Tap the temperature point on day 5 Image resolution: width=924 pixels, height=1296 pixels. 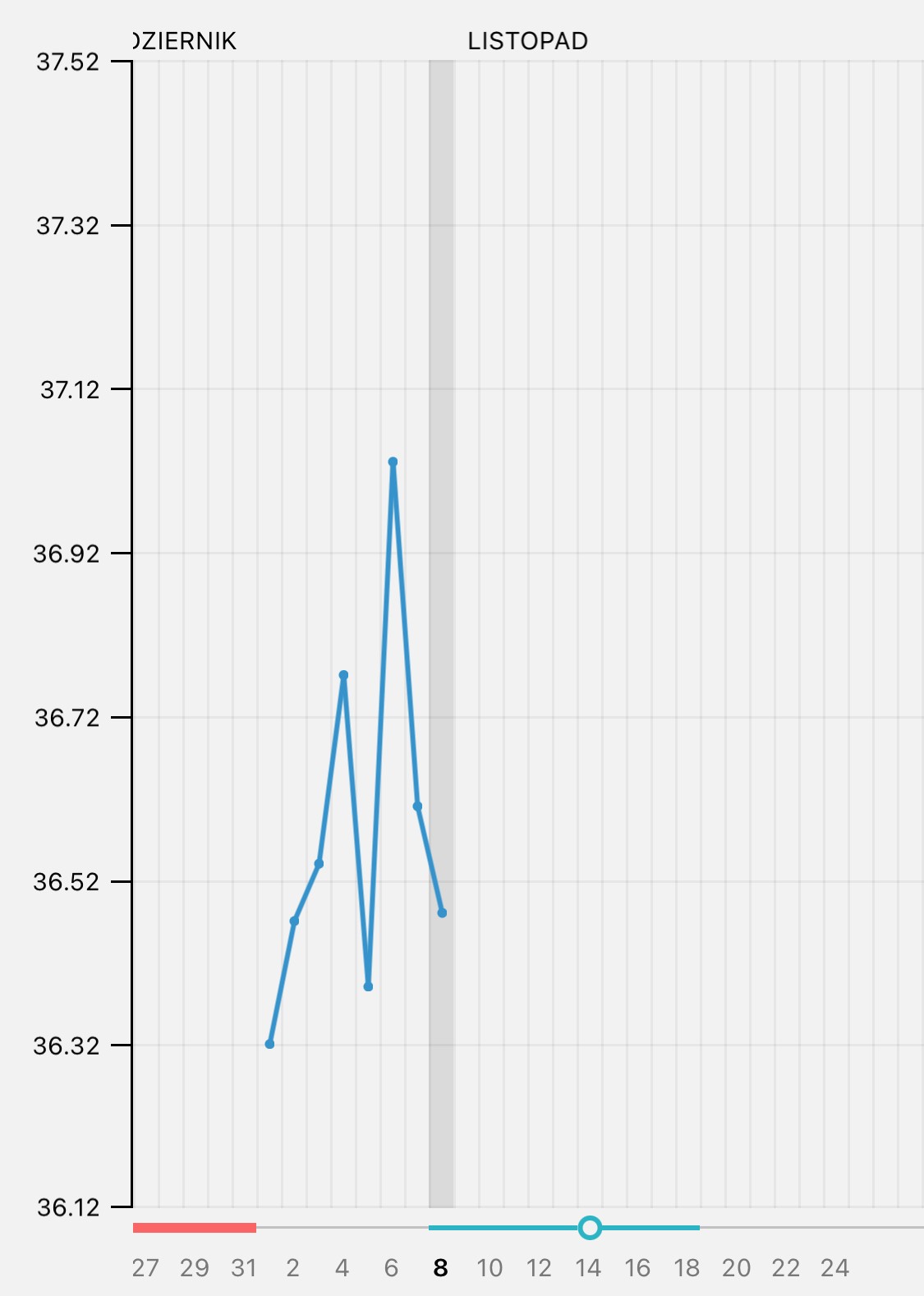click(368, 986)
